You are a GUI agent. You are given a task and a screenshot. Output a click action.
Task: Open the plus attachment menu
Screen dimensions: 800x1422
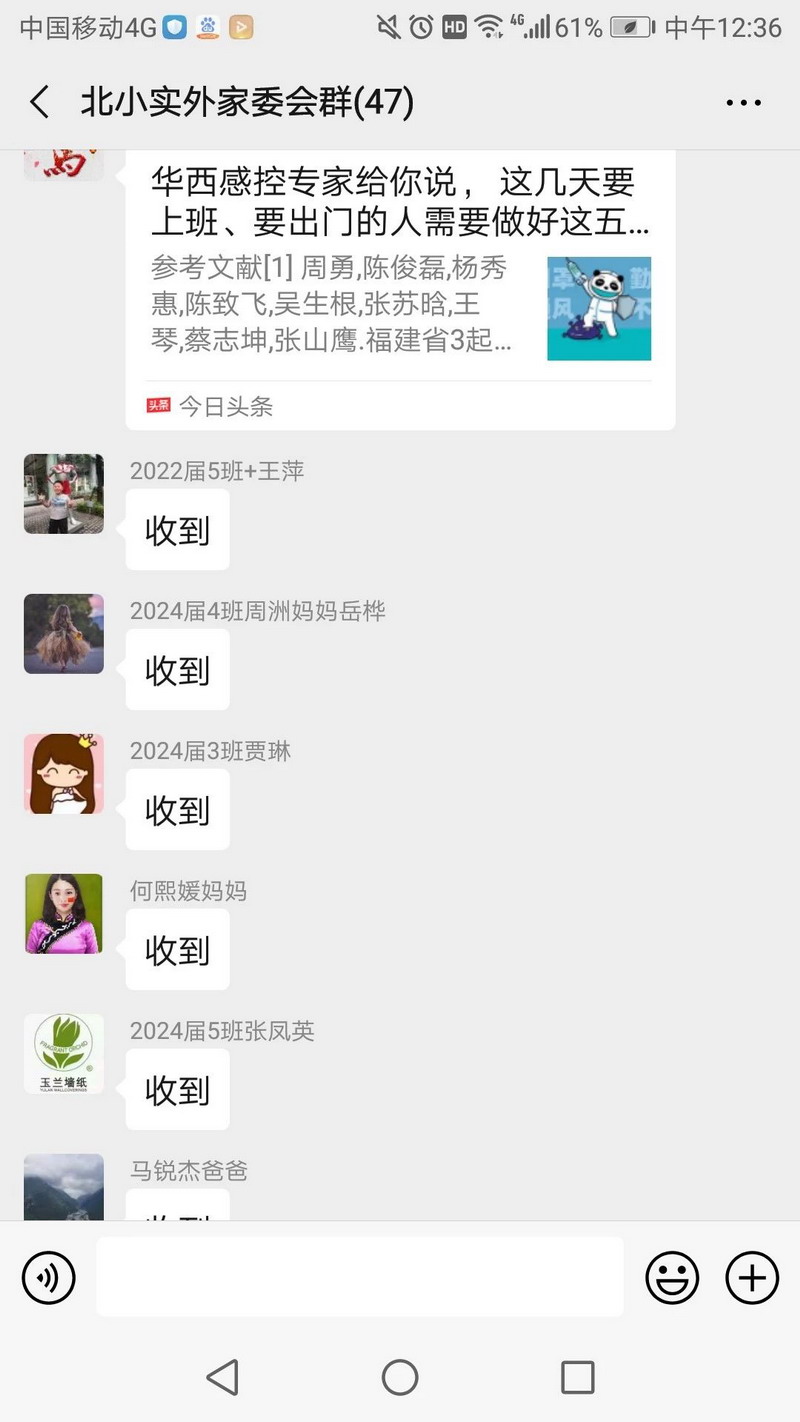(751, 1277)
